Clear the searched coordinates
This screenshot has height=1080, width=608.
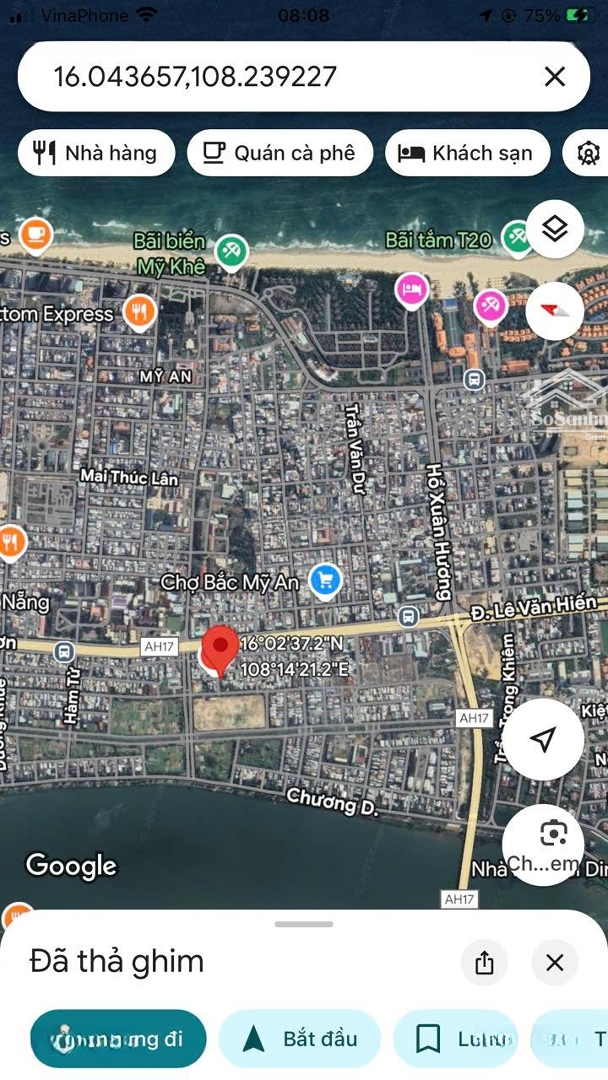554,76
